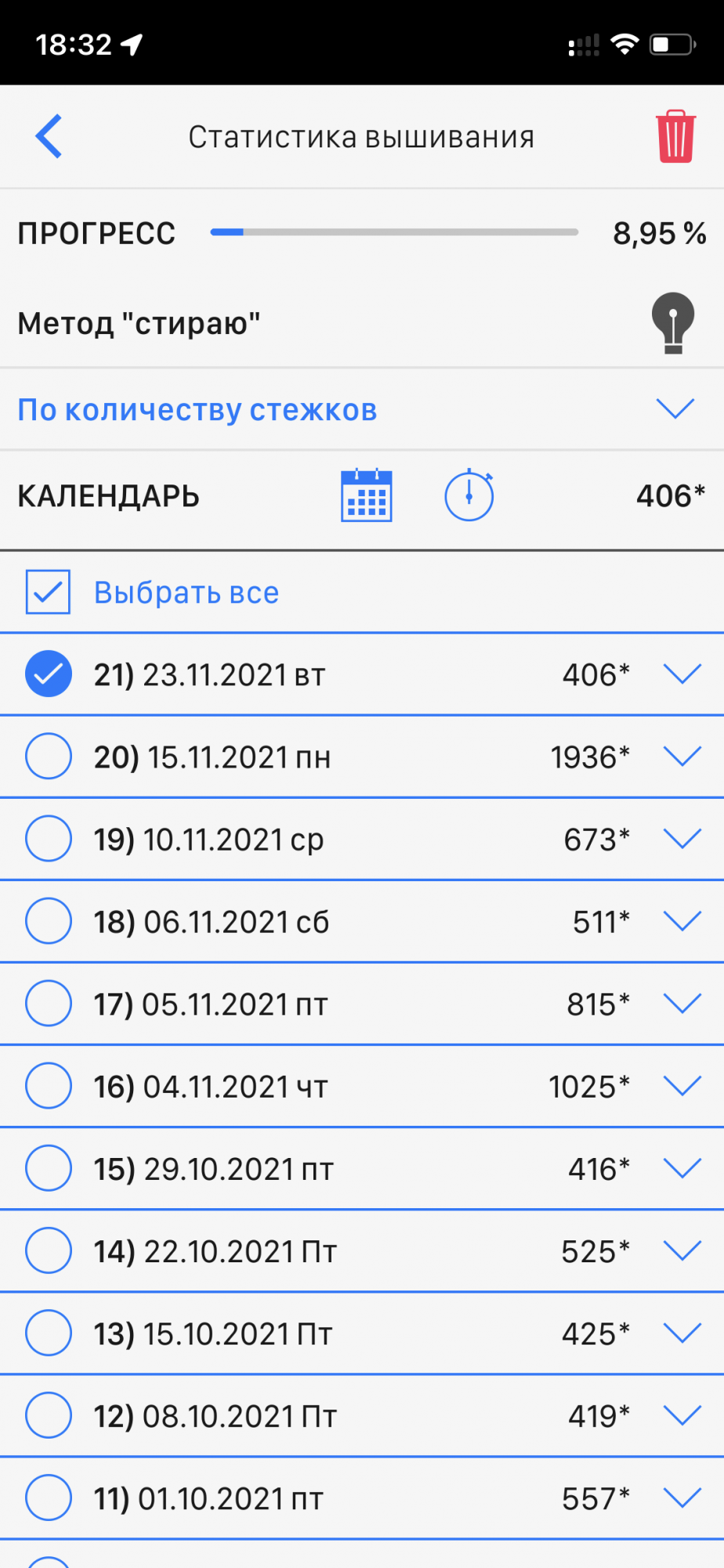This screenshot has height=1568, width=724.
Task: Select the 05.11.2021 entry checkbox
Action: pyautogui.click(x=49, y=1004)
